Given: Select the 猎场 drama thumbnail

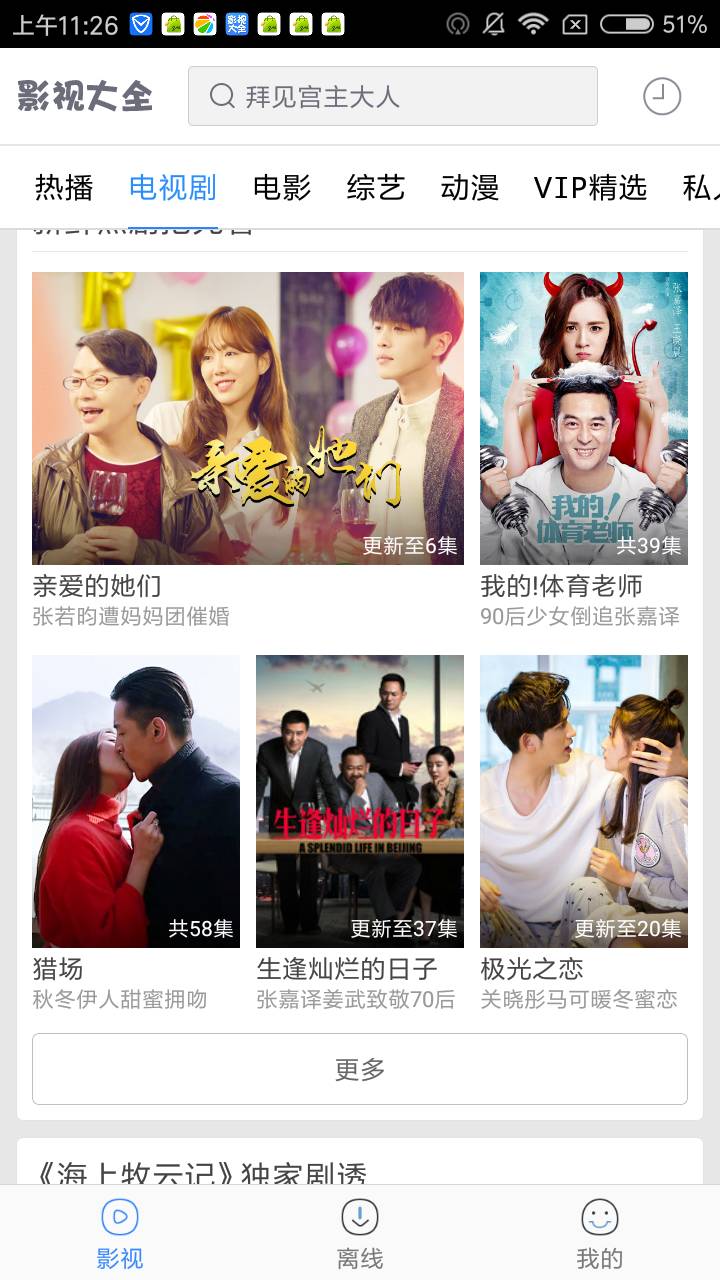Looking at the screenshot, I should tap(135, 800).
